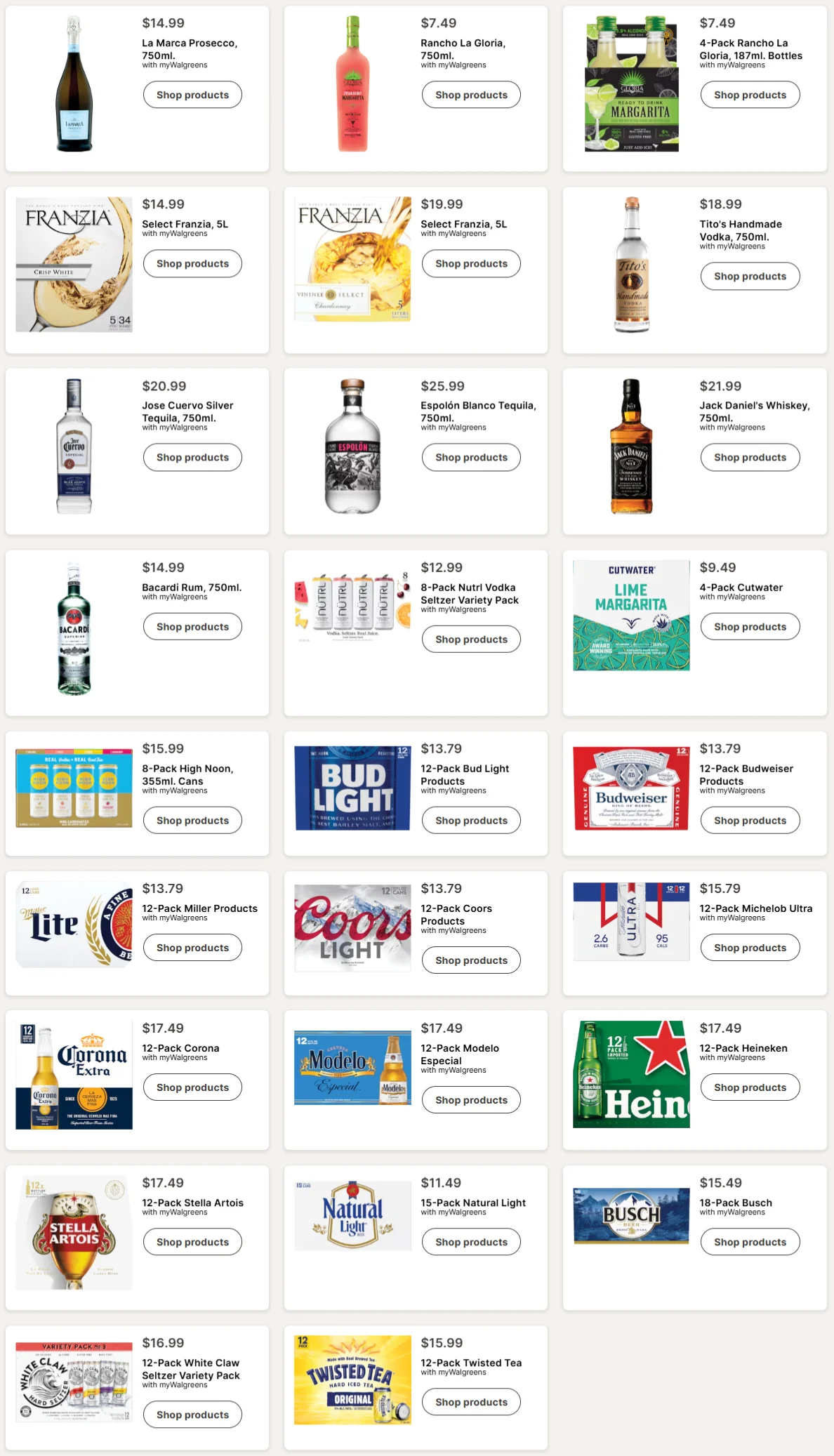Shop products for White Claw Seltzer Variety Pack
Image resolution: width=834 pixels, height=1456 pixels.
(x=192, y=1414)
